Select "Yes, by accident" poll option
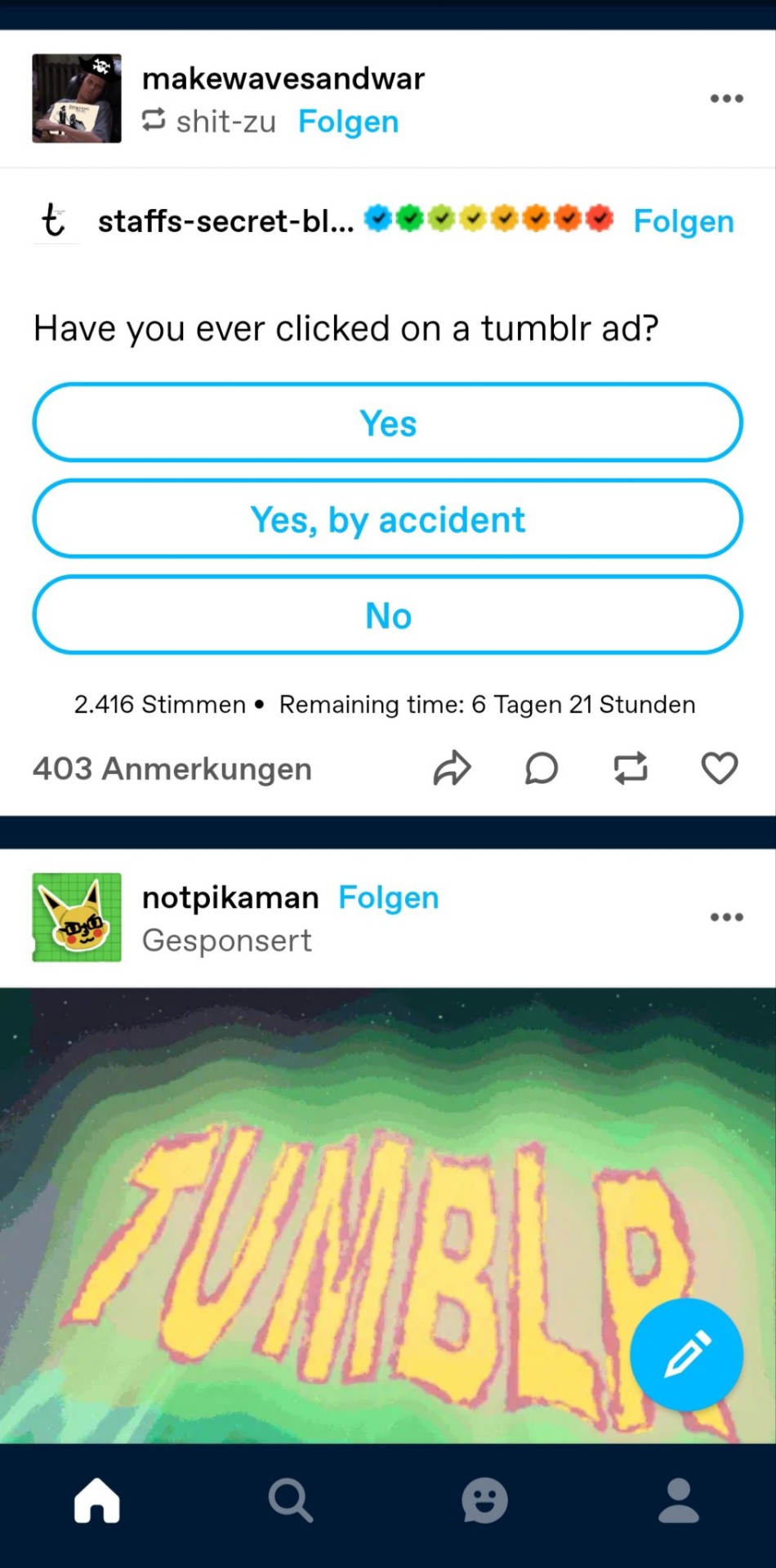The height and width of the screenshot is (1568, 776). [387, 519]
